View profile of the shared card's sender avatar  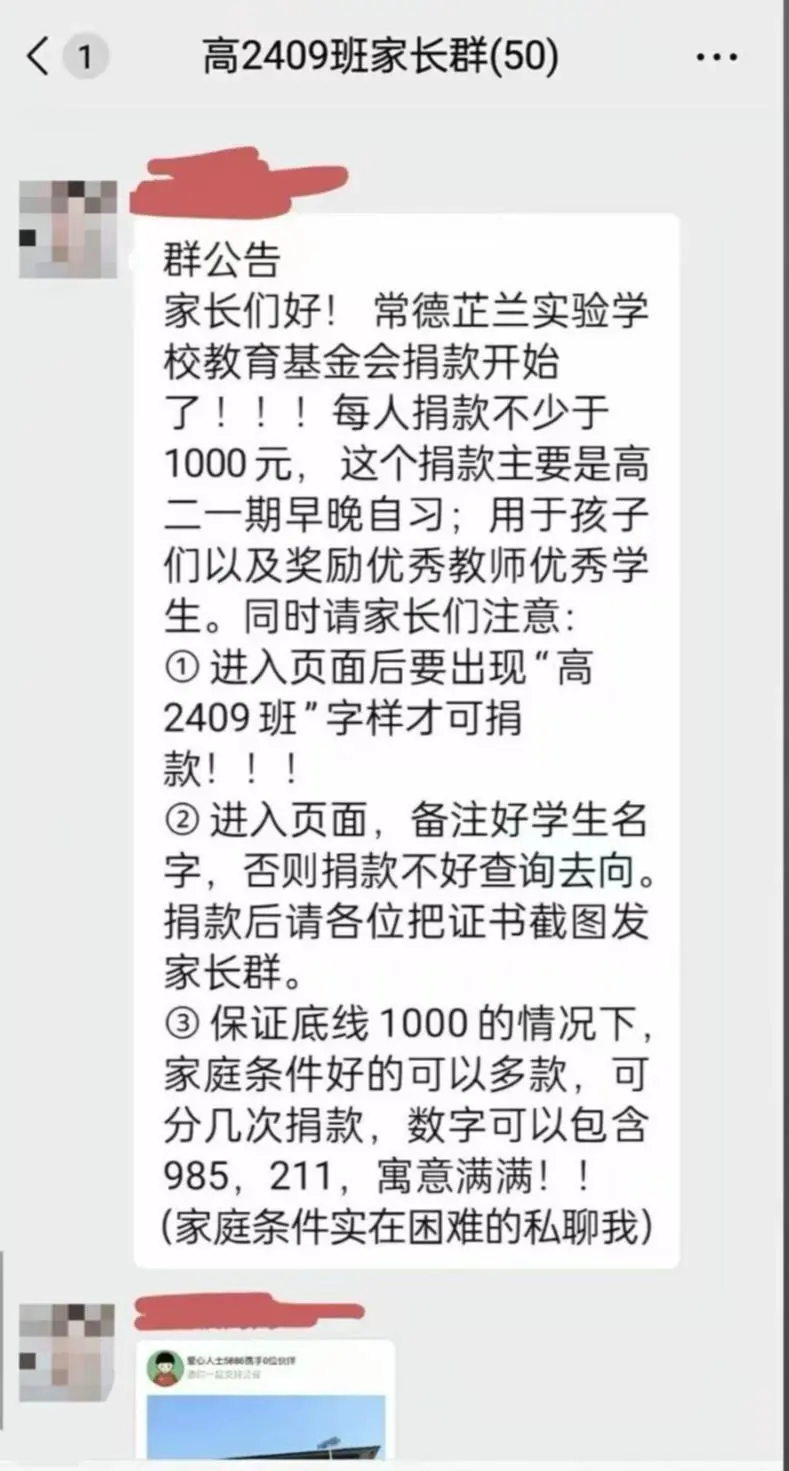point(67,1351)
